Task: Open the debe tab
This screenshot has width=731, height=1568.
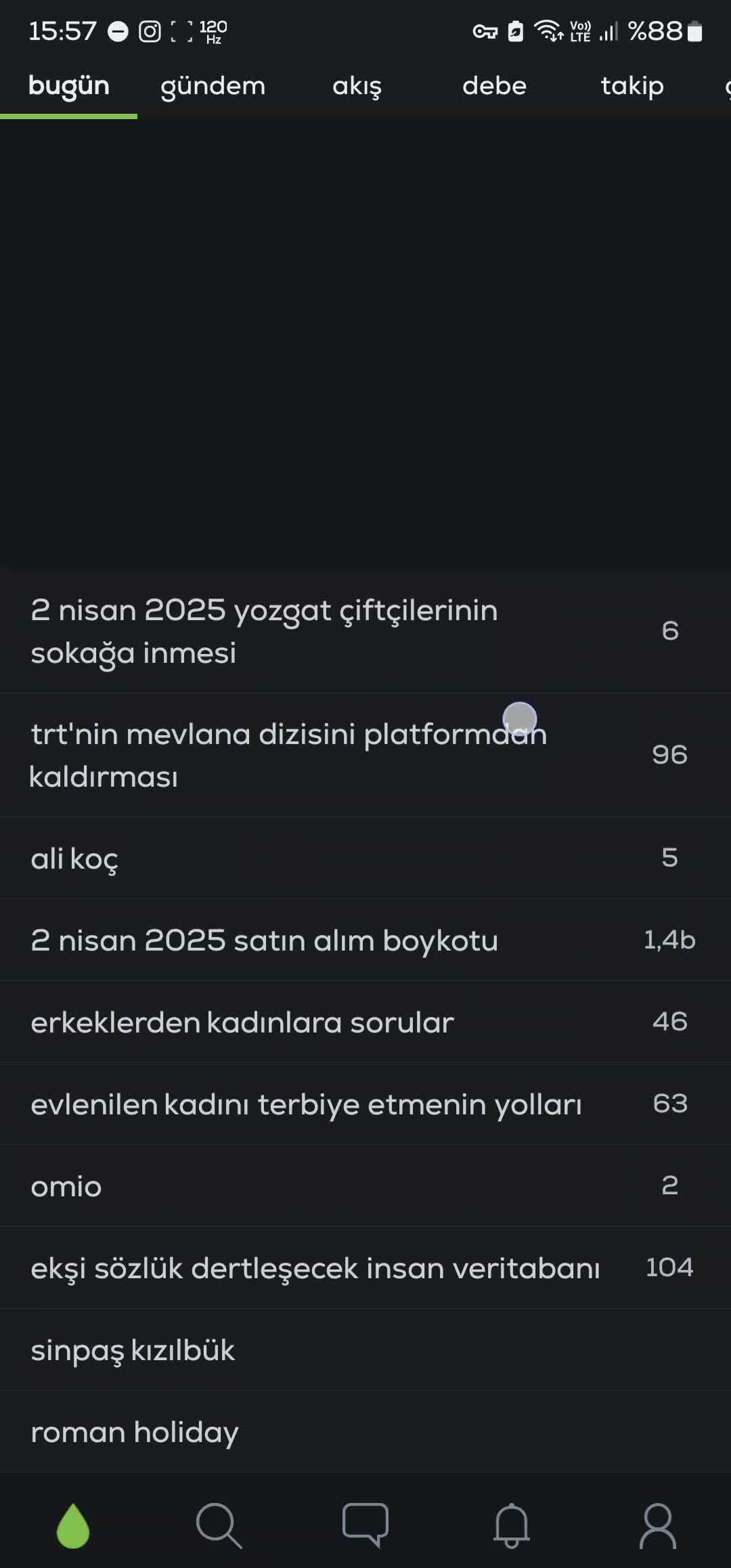Action: pyautogui.click(x=495, y=86)
